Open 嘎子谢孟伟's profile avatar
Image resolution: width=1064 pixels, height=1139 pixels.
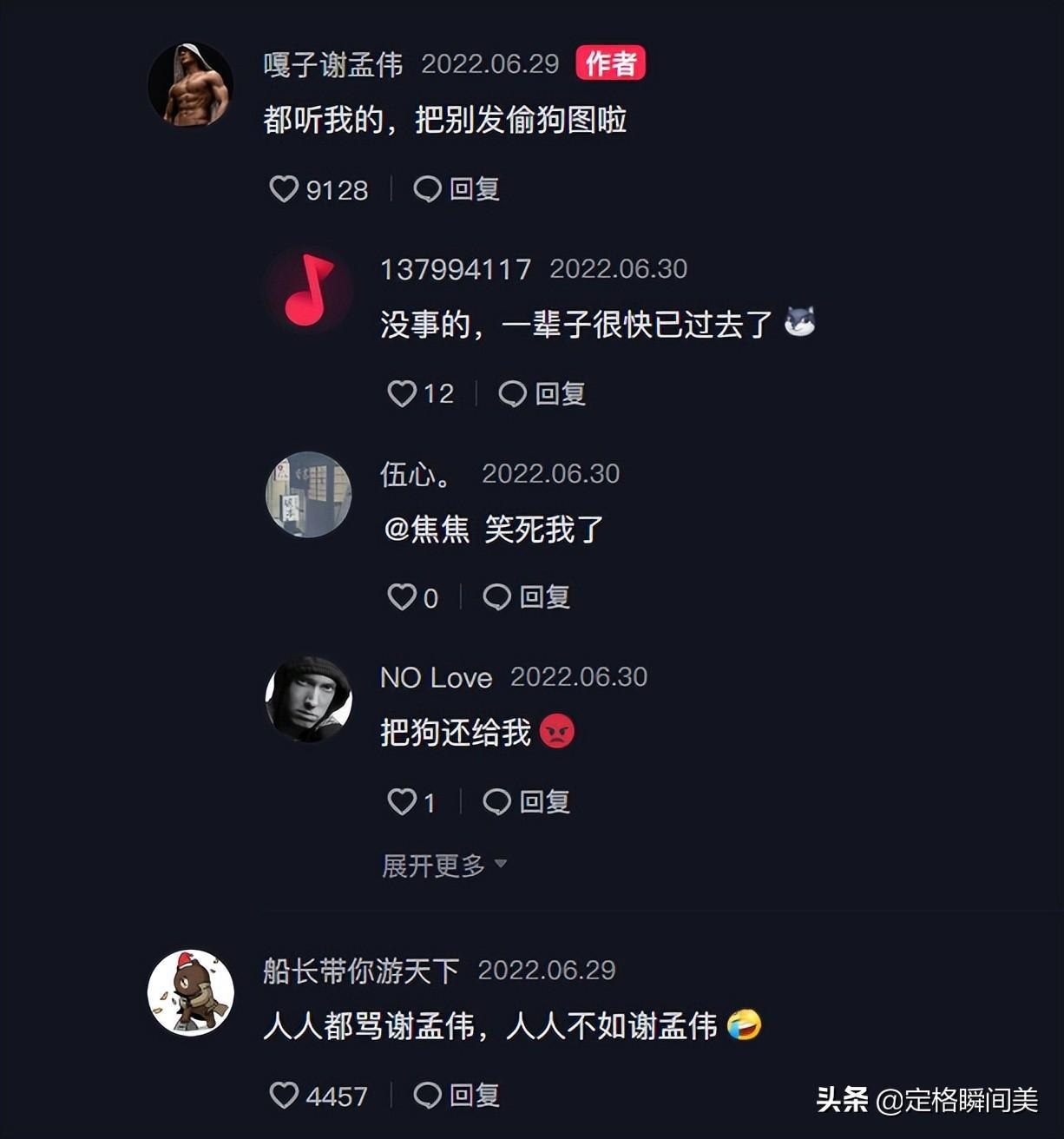pos(190,85)
